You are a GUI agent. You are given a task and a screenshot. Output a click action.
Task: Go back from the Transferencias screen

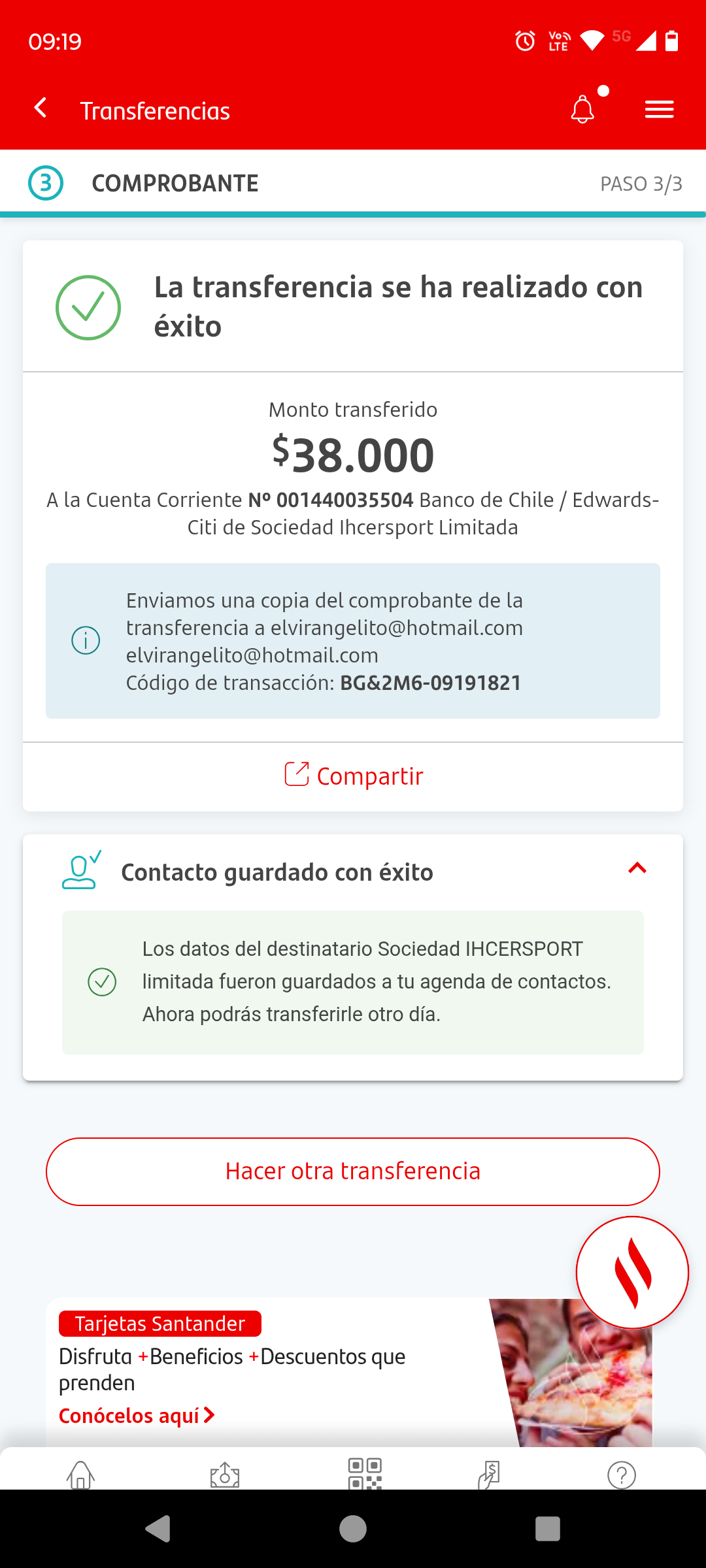pos(41,108)
